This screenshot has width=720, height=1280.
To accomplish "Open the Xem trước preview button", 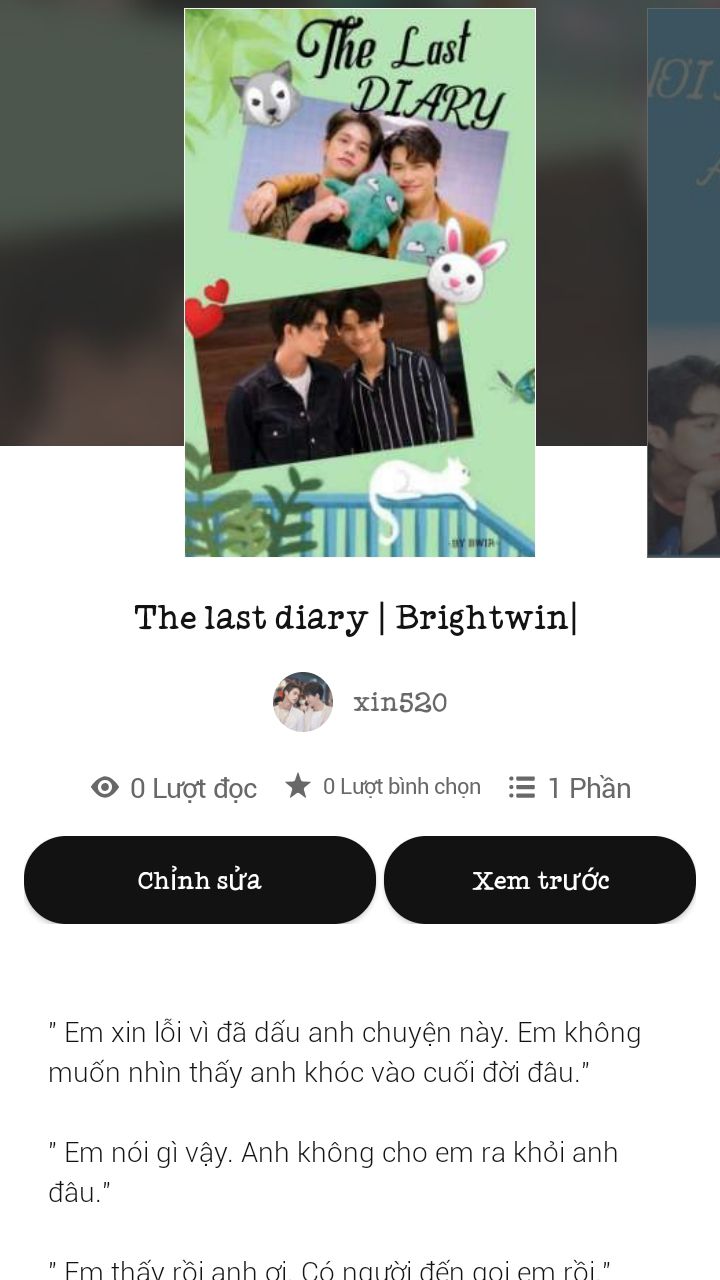I will pyautogui.click(x=540, y=880).
